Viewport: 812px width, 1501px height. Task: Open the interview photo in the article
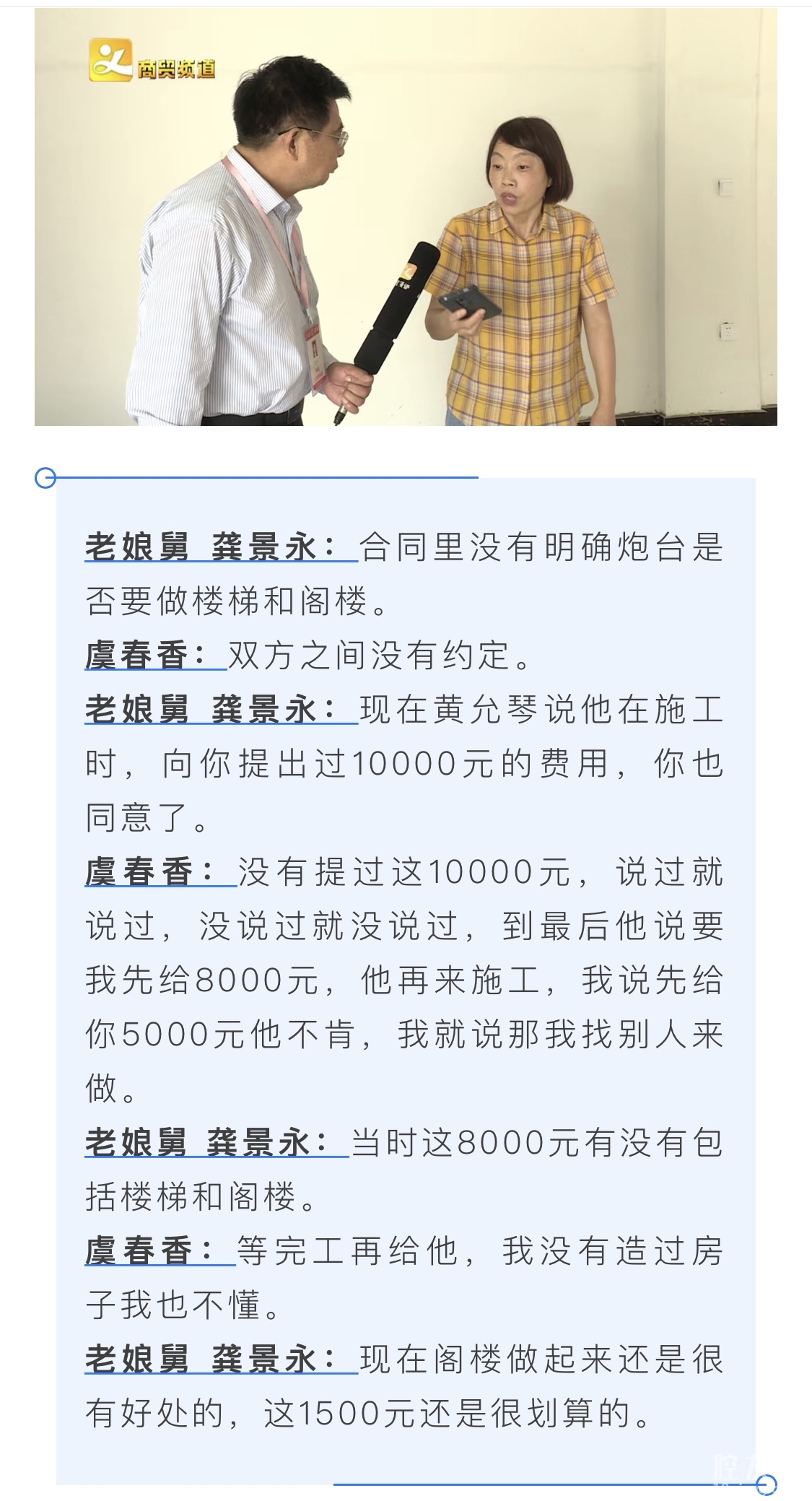(406, 217)
